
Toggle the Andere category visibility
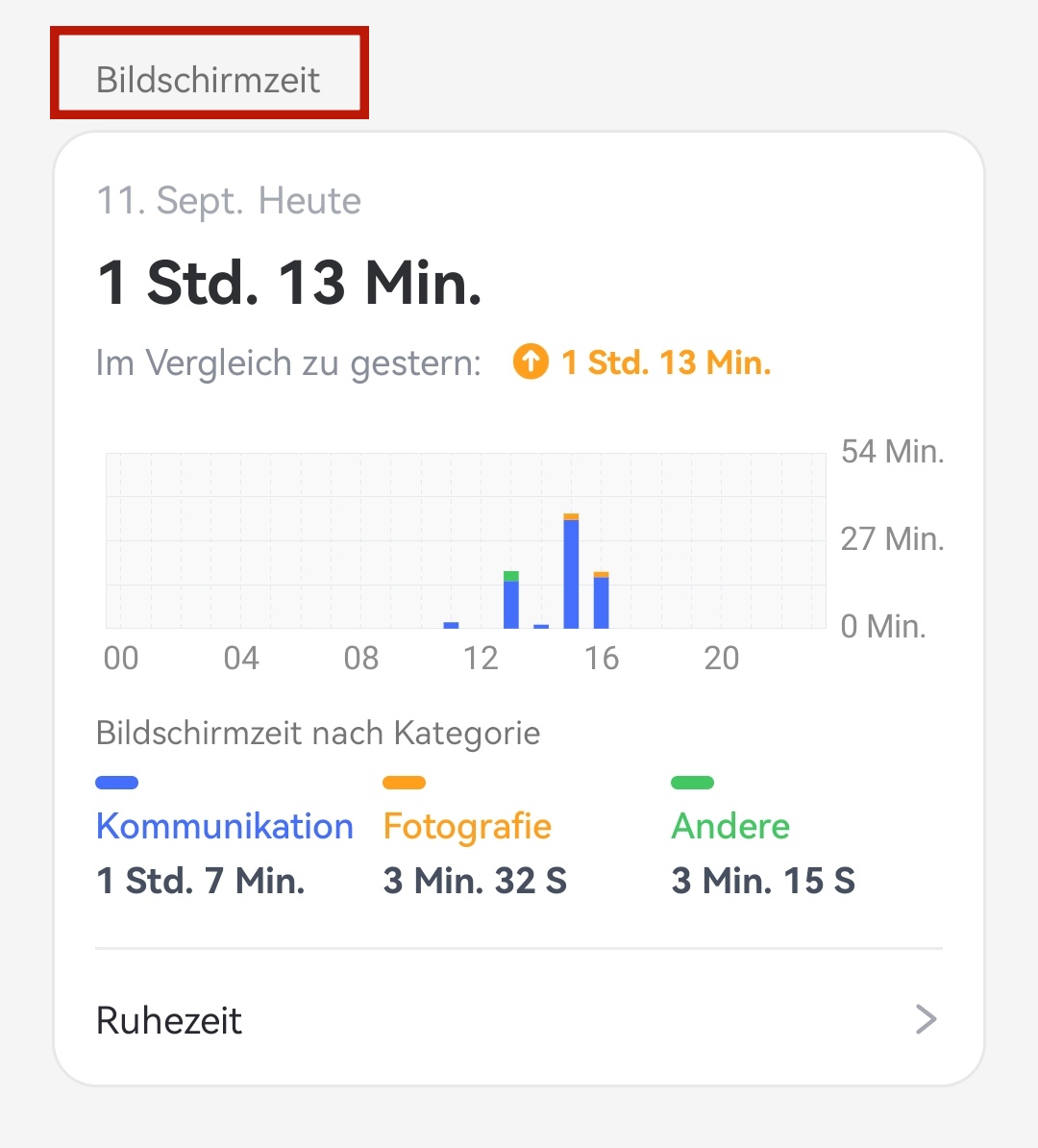730,826
